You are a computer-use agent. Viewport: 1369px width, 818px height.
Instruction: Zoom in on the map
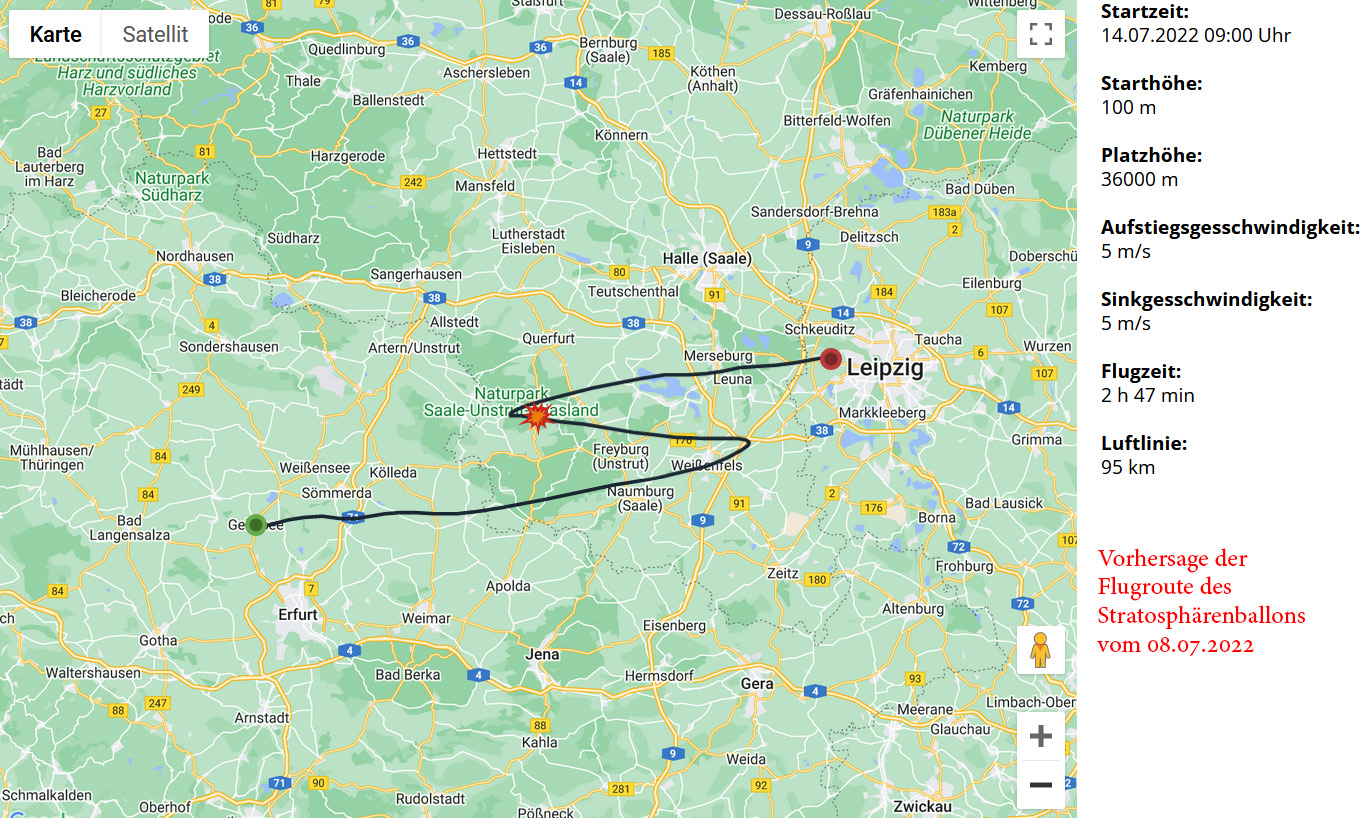(1040, 737)
